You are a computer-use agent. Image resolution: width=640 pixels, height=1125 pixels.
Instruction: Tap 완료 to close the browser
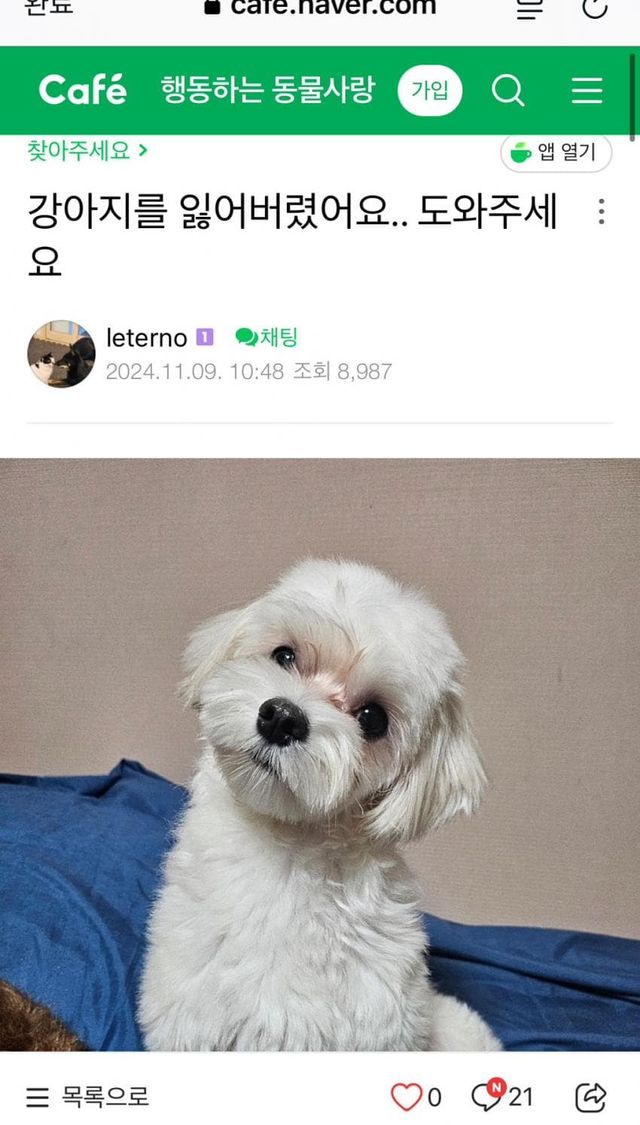[x=49, y=7]
